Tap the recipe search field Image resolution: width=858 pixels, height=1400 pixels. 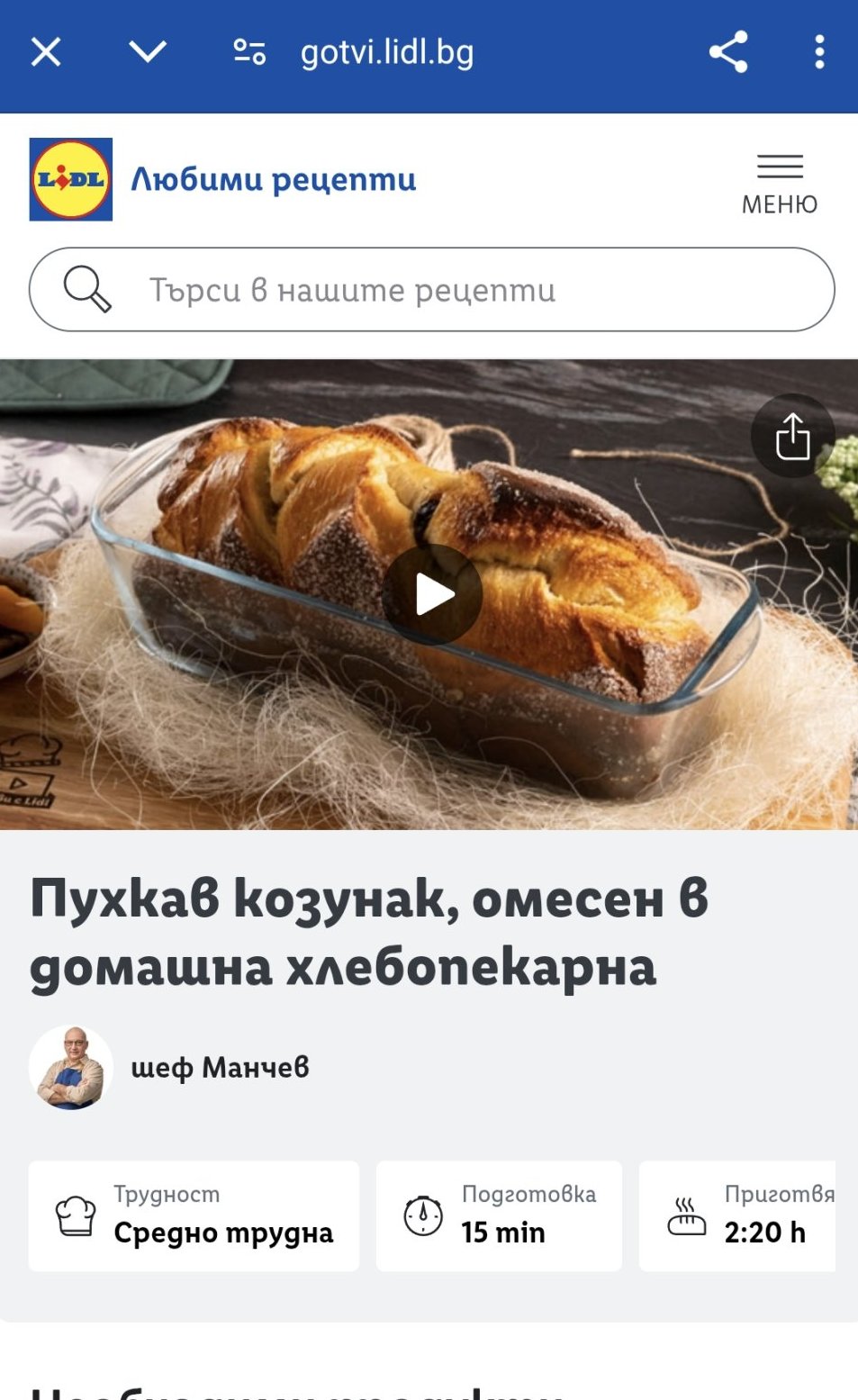coord(432,290)
